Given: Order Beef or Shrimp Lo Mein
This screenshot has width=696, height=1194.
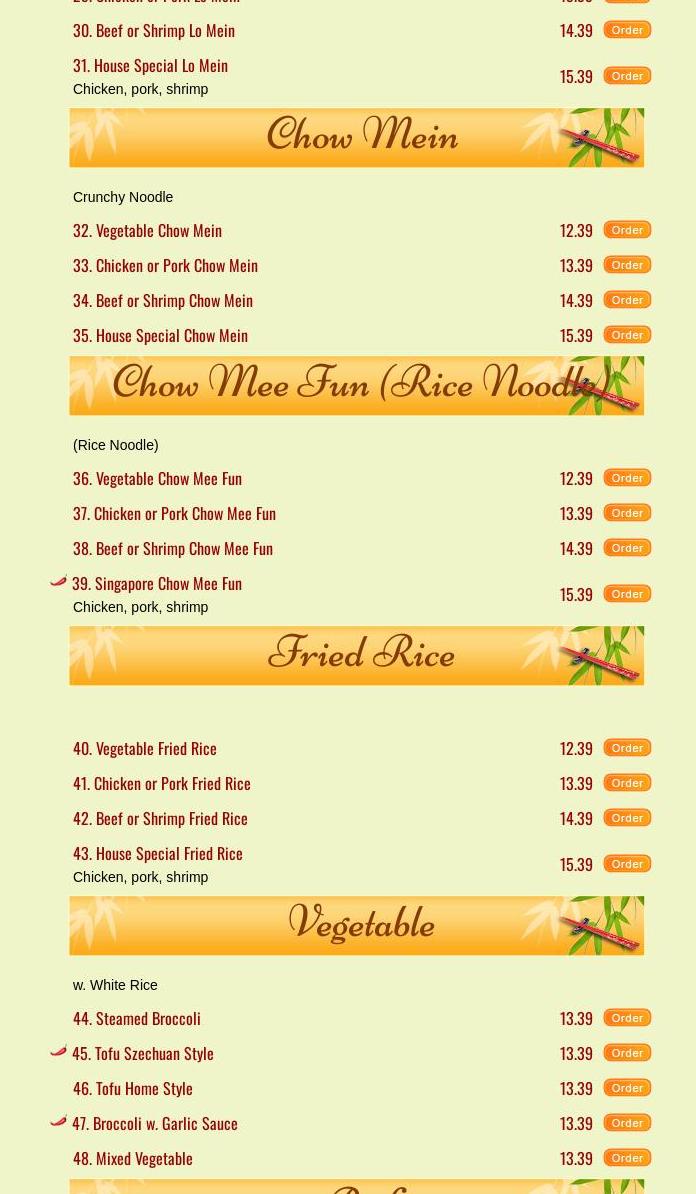Looking at the screenshot, I should coord(627,30).
